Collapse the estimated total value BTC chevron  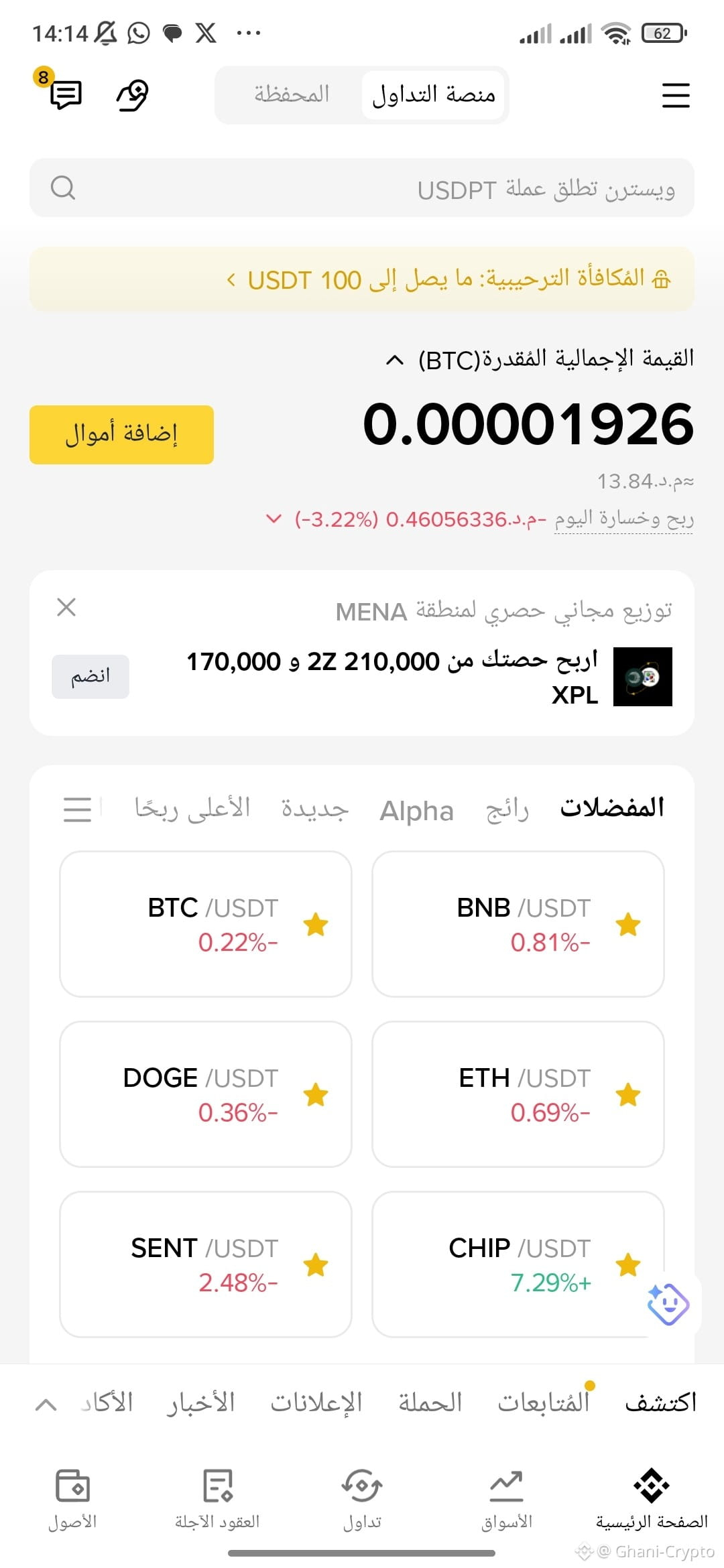coord(395,361)
